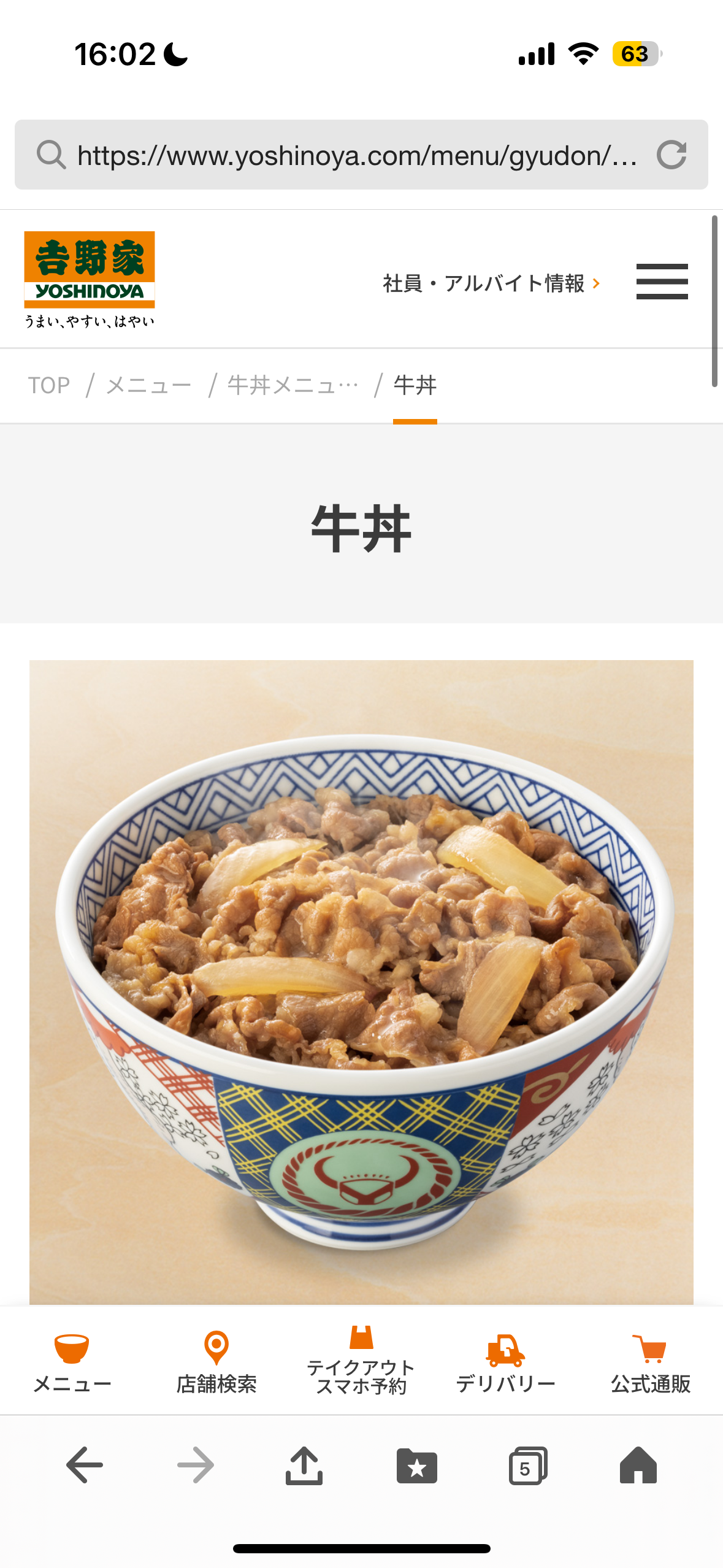723x1568 pixels.
Task: Go to TOP in breadcrumb
Action: (x=49, y=385)
